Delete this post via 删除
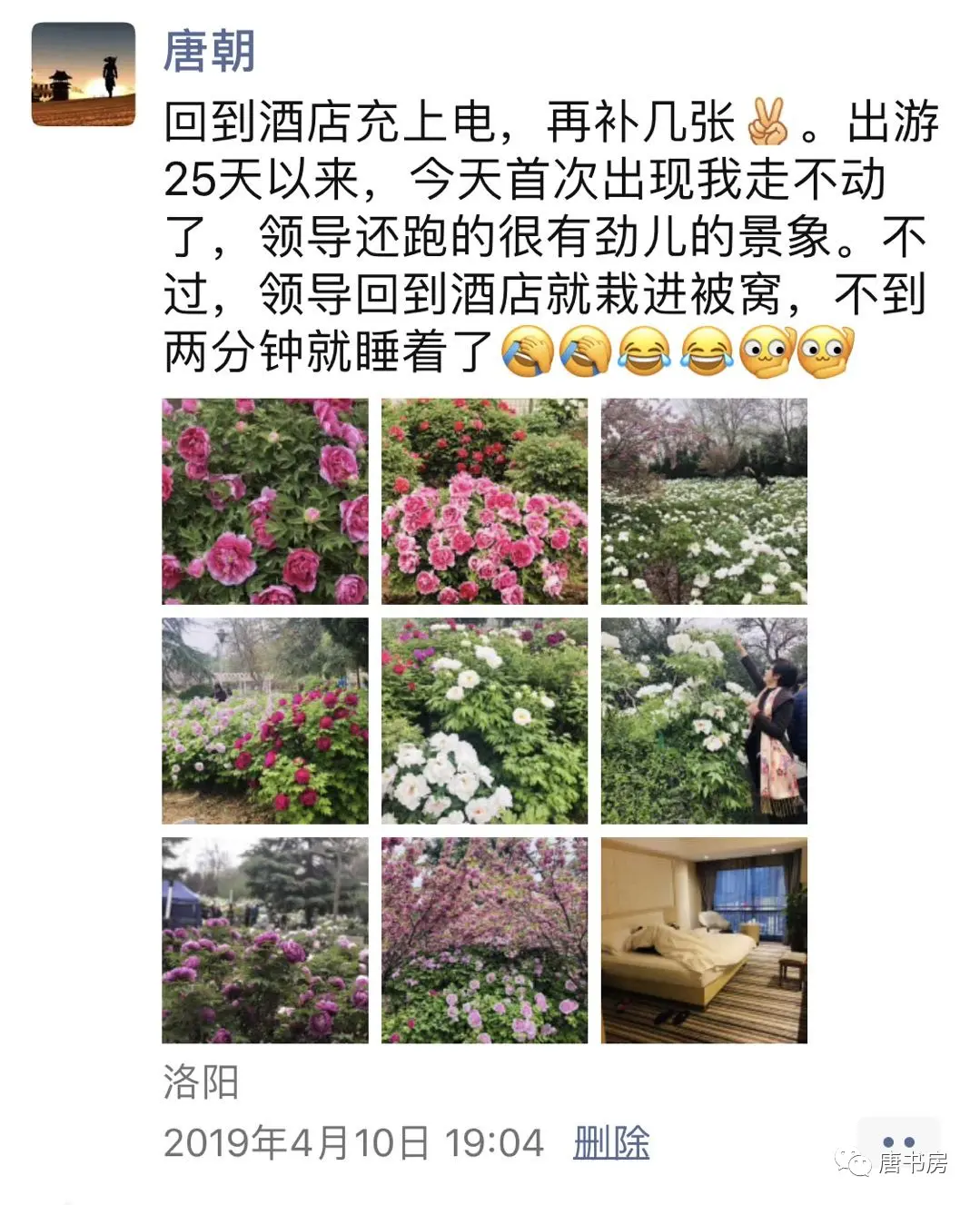 [611, 1142]
